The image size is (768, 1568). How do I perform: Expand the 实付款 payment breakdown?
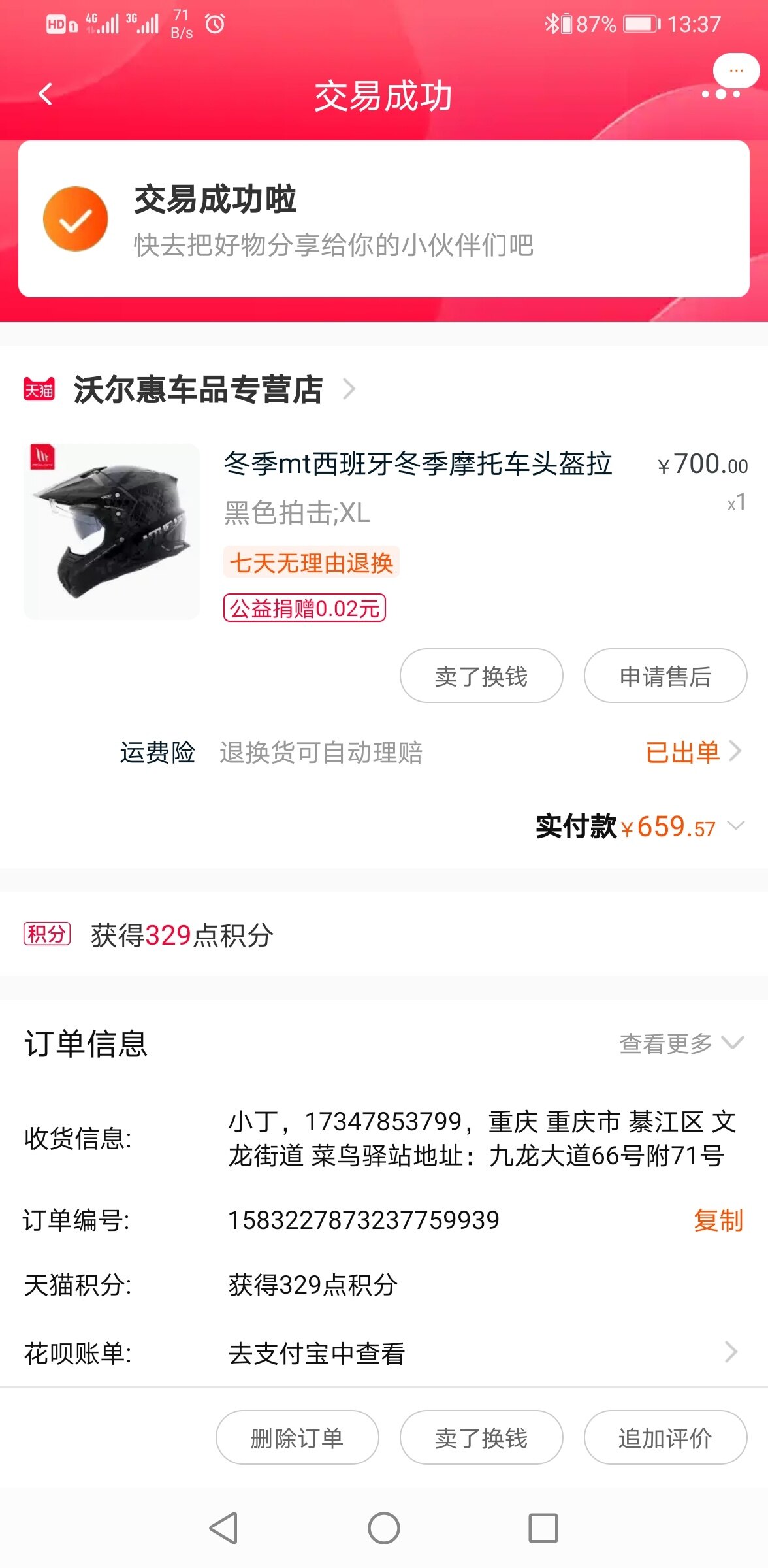[x=736, y=826]
